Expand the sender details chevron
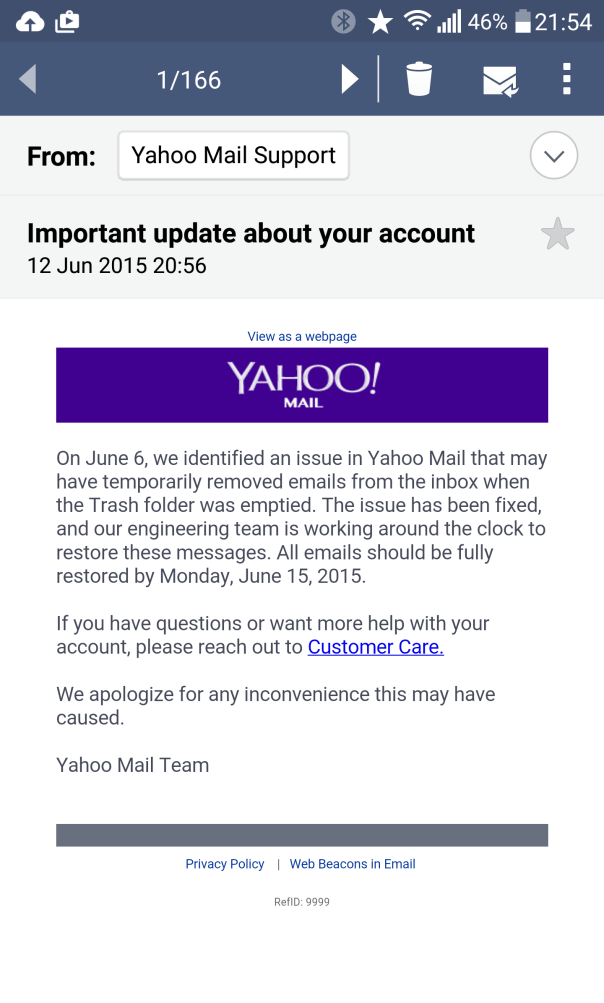Screen dimensions: 604x1003 (553, 156)
